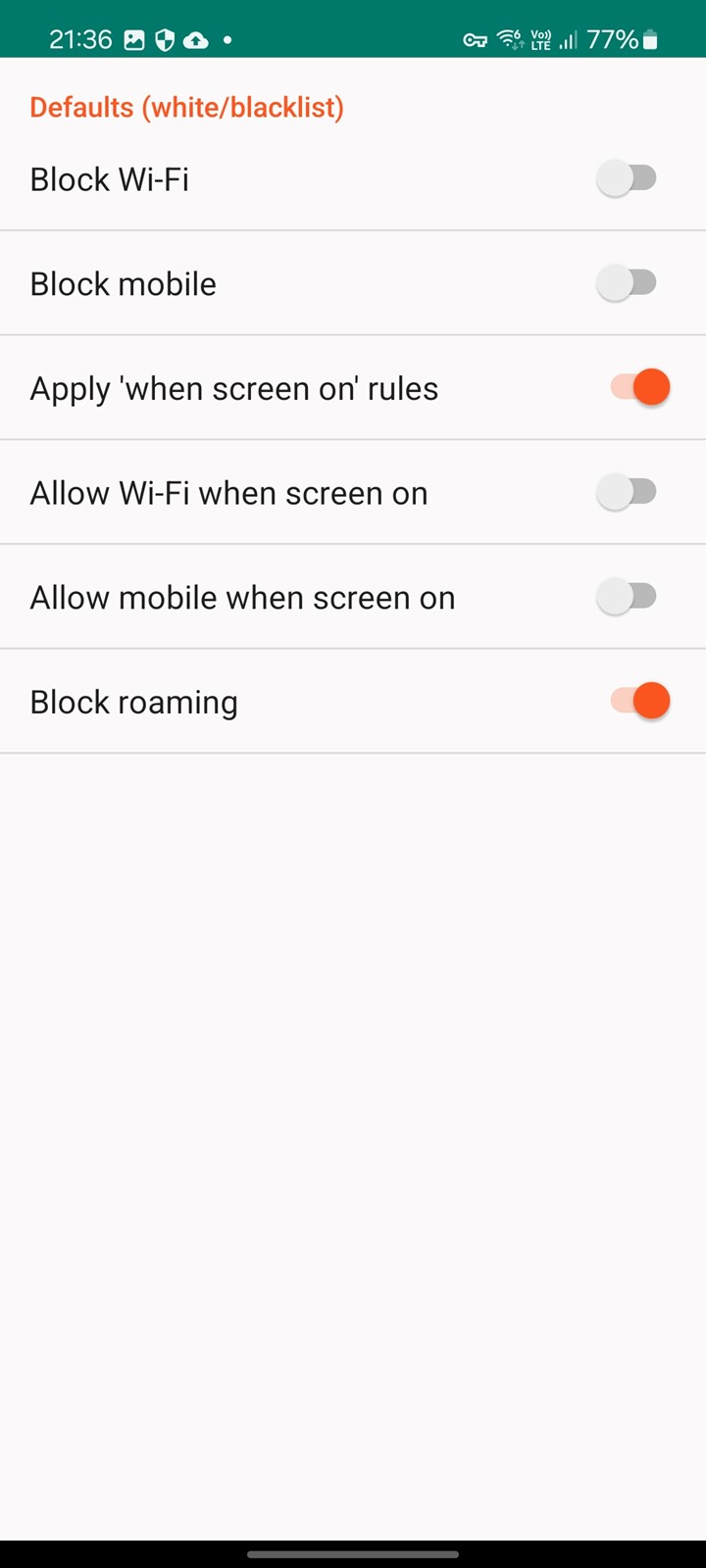
Task: Disable Apply 'when screen on' rules
Action: point(639,387)
